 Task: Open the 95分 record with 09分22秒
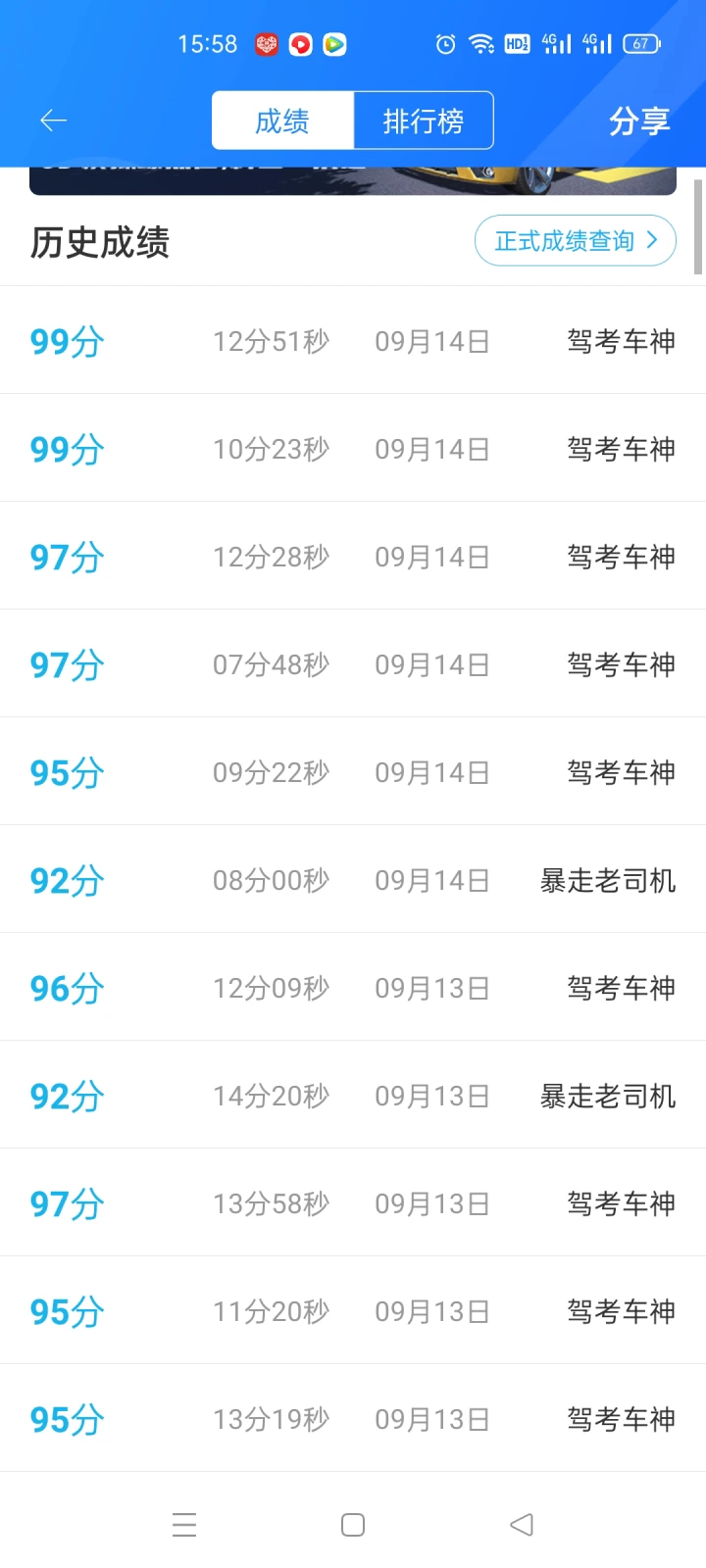coord(353,771)
